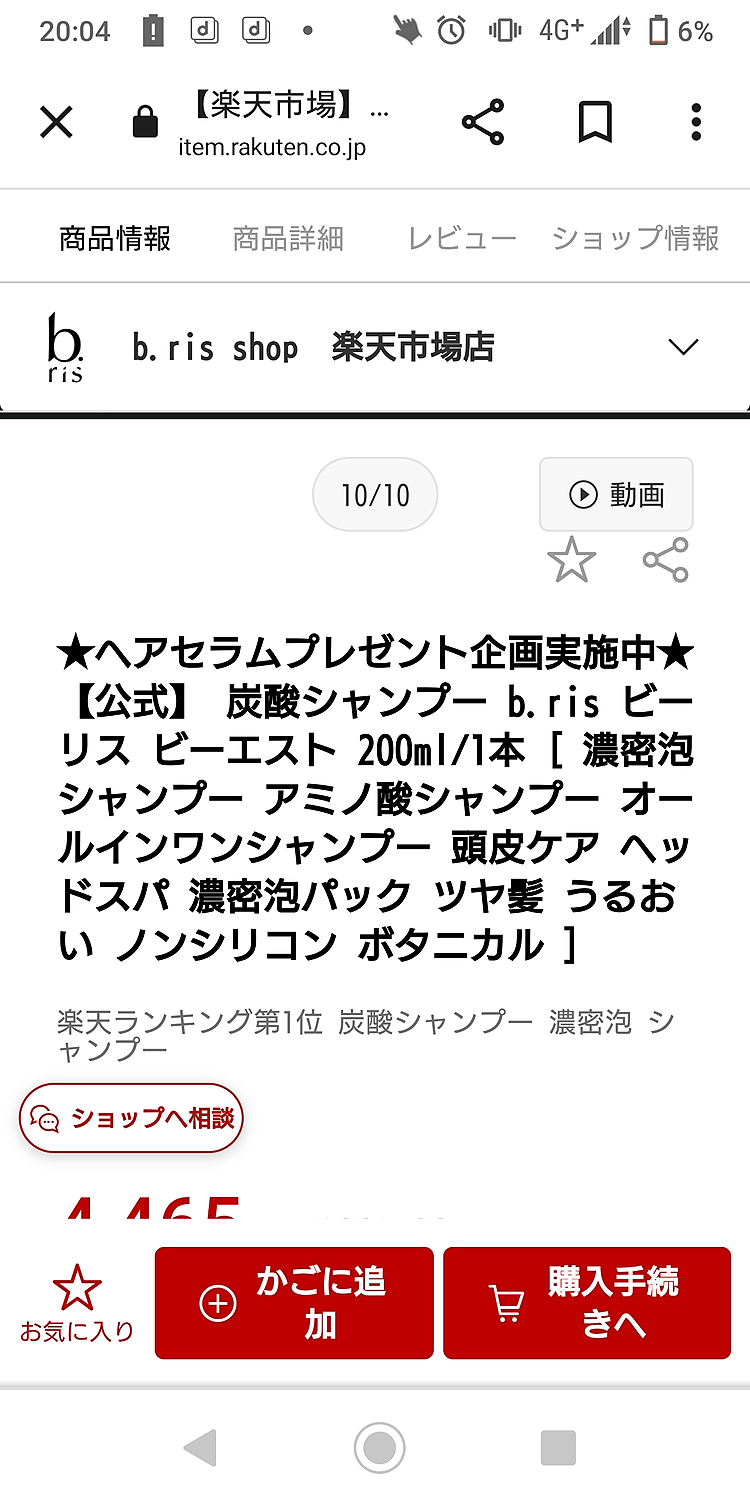Tap the star icon under the 動画 button
Screen dimensions: 750x1500
point(572,560)
